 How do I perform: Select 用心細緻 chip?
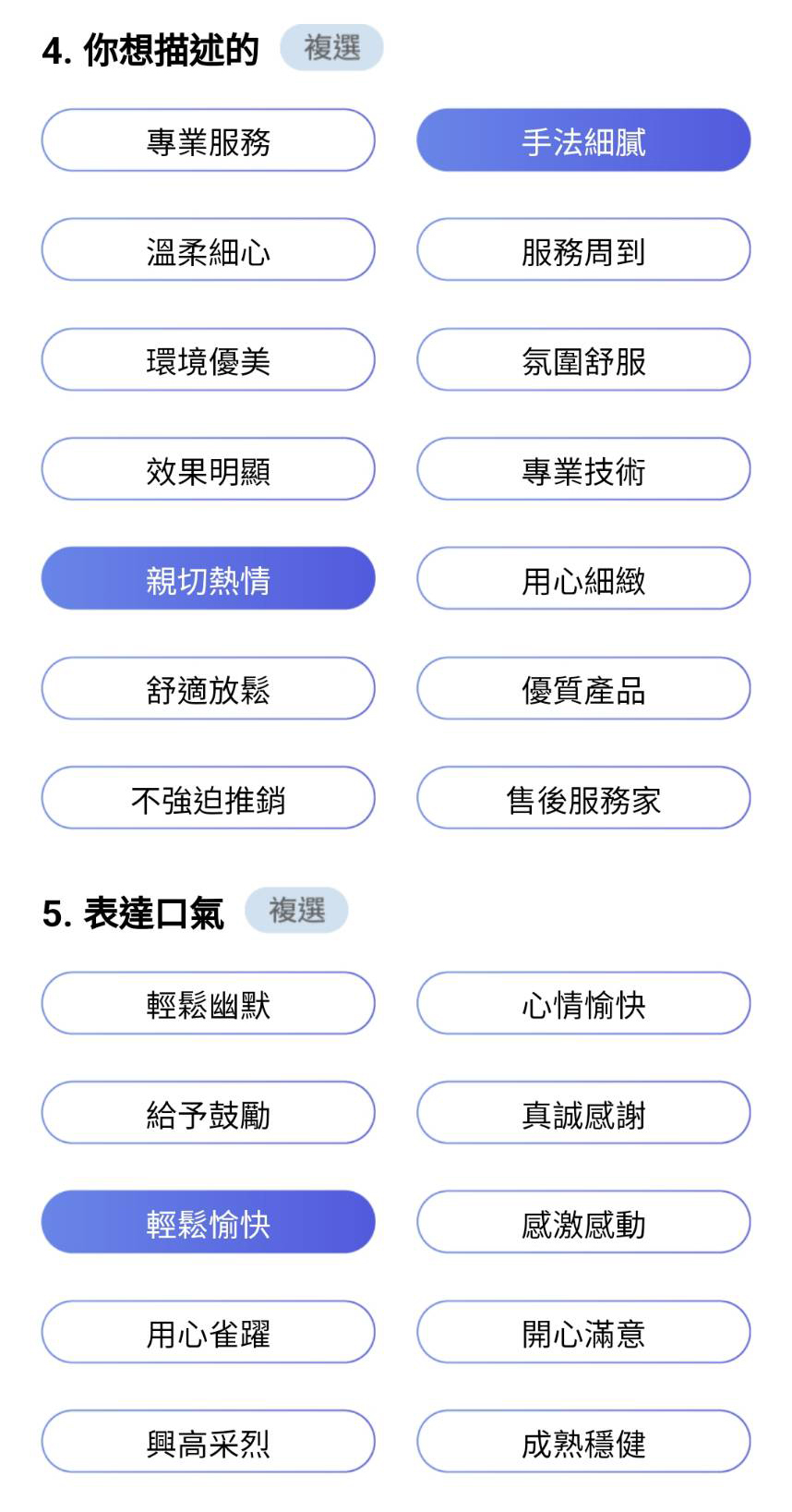click(x=583, y=578)
